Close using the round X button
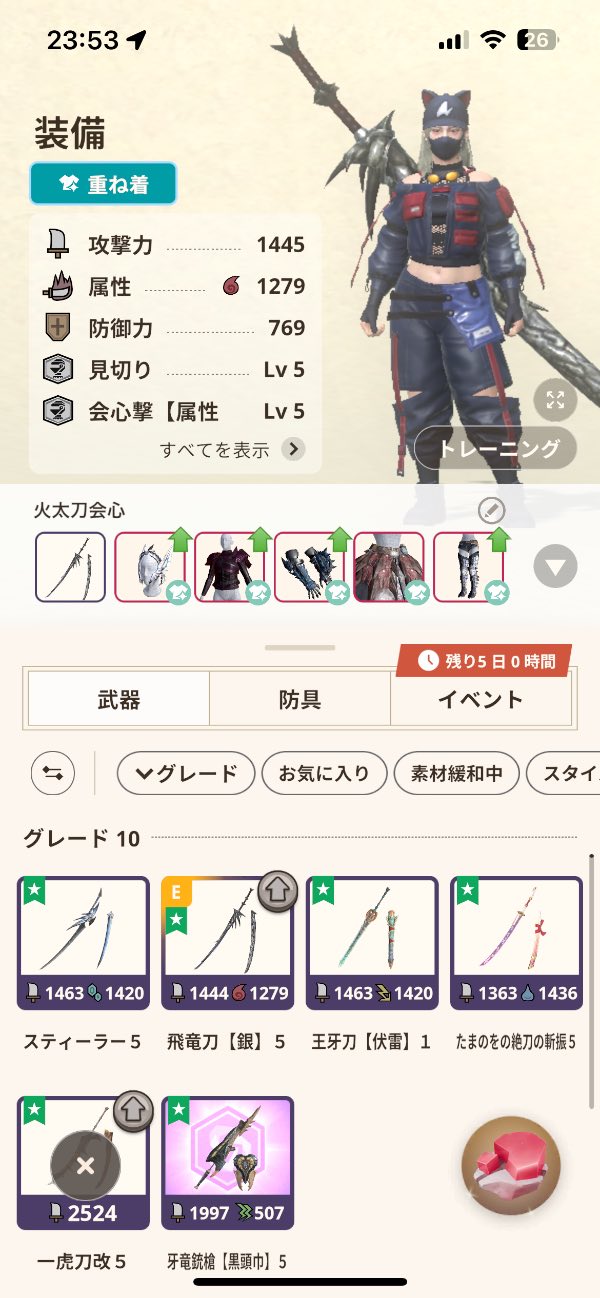This screenshot has height=1298, width=600. click(85, 1165)
